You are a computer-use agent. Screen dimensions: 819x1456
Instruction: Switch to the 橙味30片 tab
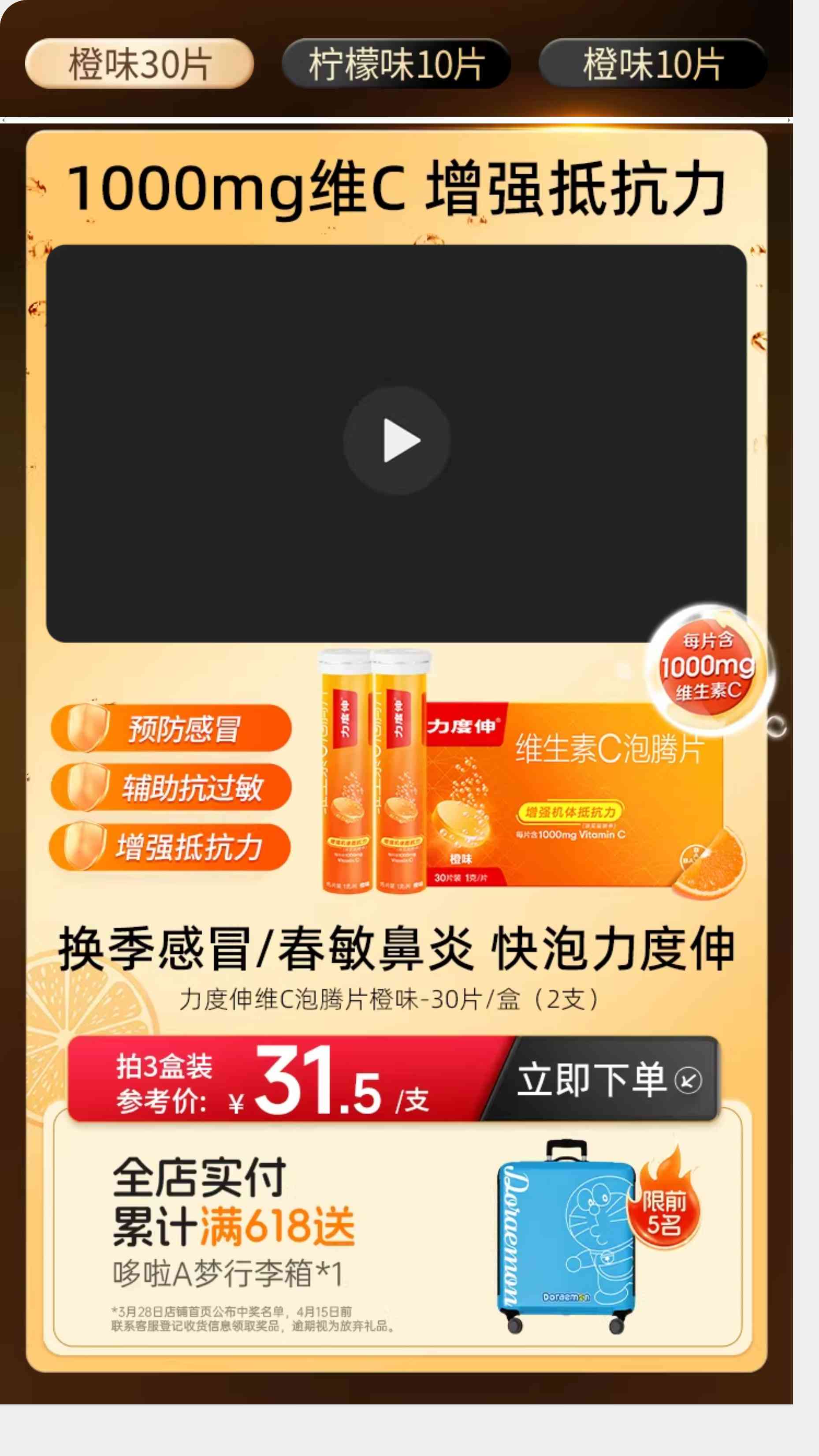[140, 63]
